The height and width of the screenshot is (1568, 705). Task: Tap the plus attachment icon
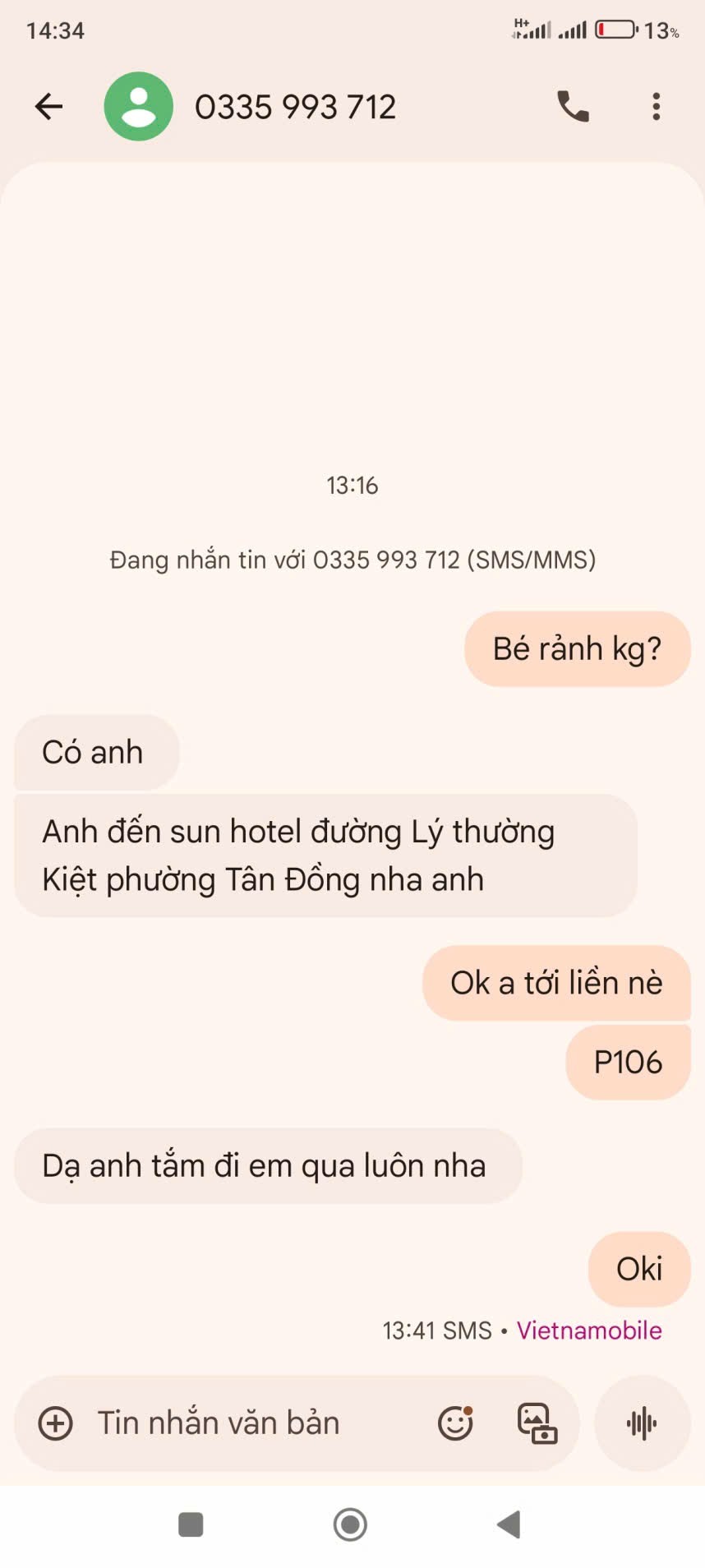click(56, 1423)
